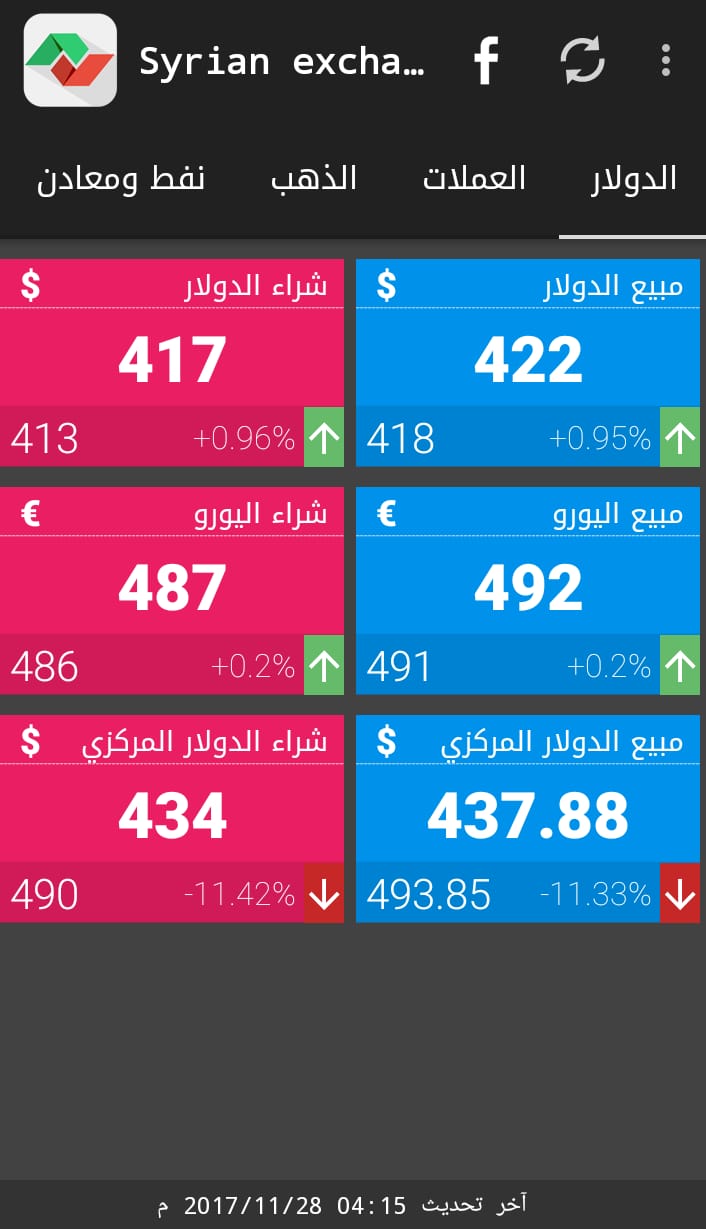This screenshot has width=706, height=1229.
Task: Open the مبيع الدولار card showing 422
Action: (x=528, y=363)
